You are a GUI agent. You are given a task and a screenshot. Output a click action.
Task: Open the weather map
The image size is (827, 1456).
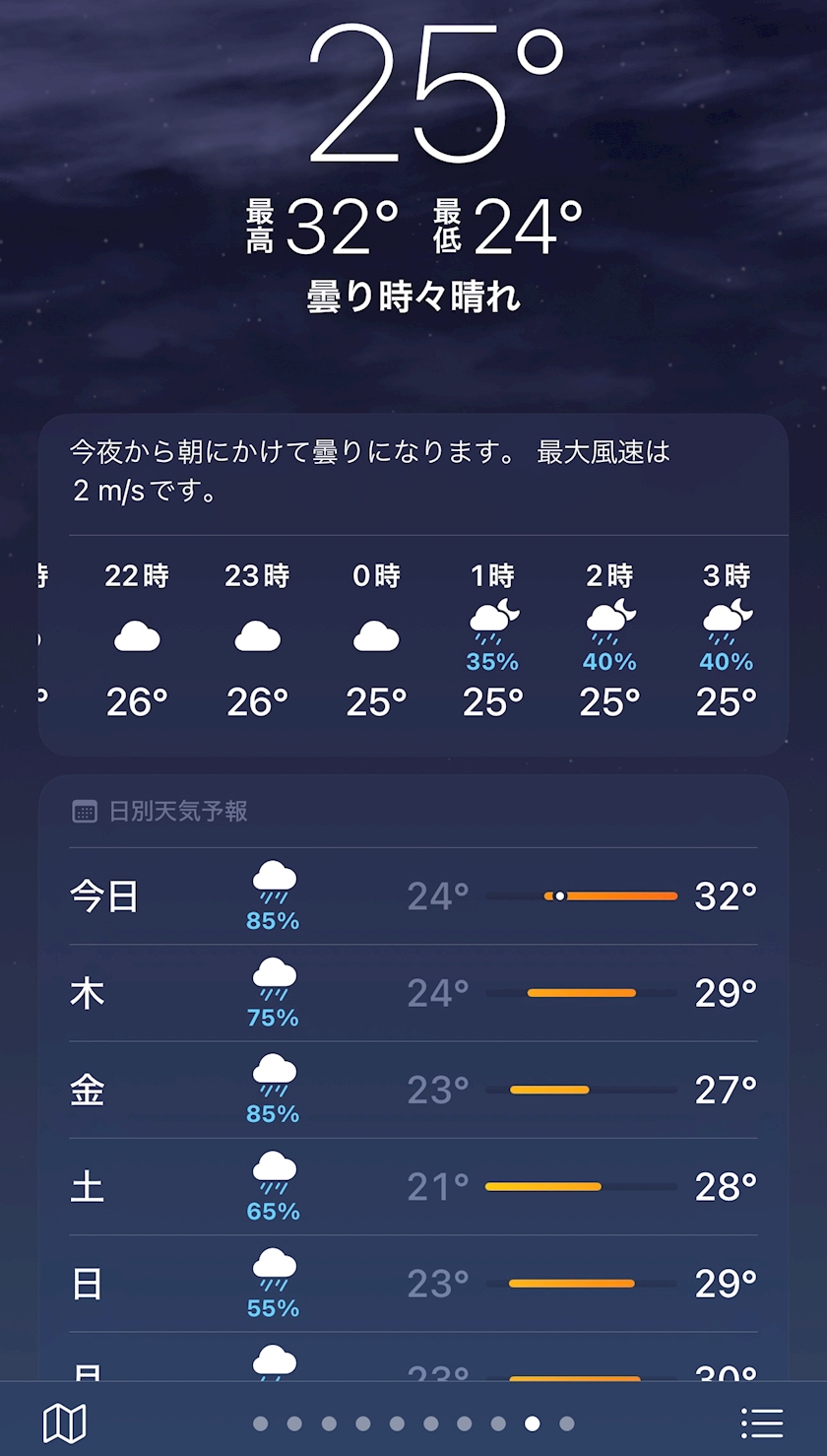65,1423
